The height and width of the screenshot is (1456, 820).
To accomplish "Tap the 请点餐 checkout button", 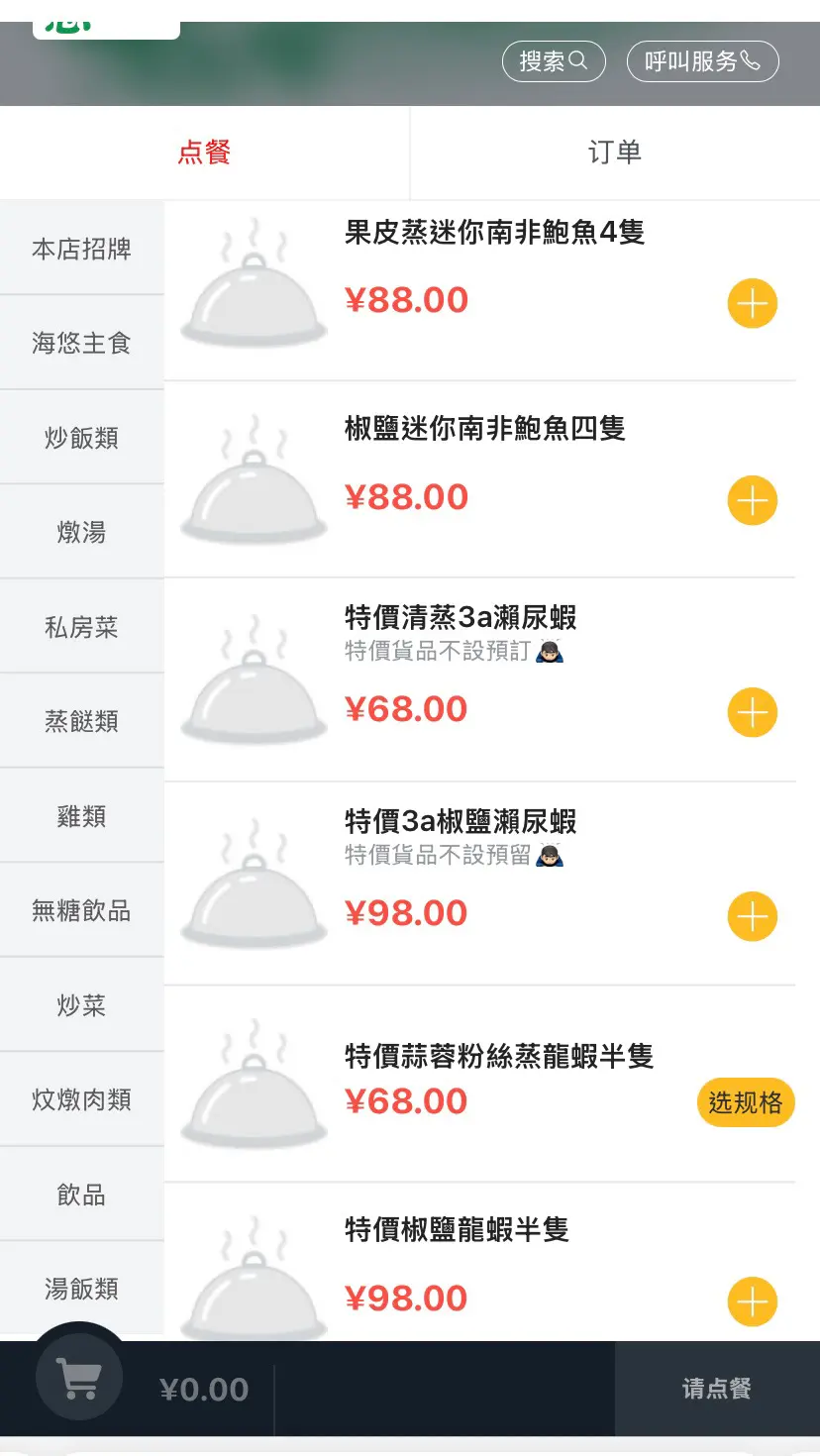I will 717,1389.
